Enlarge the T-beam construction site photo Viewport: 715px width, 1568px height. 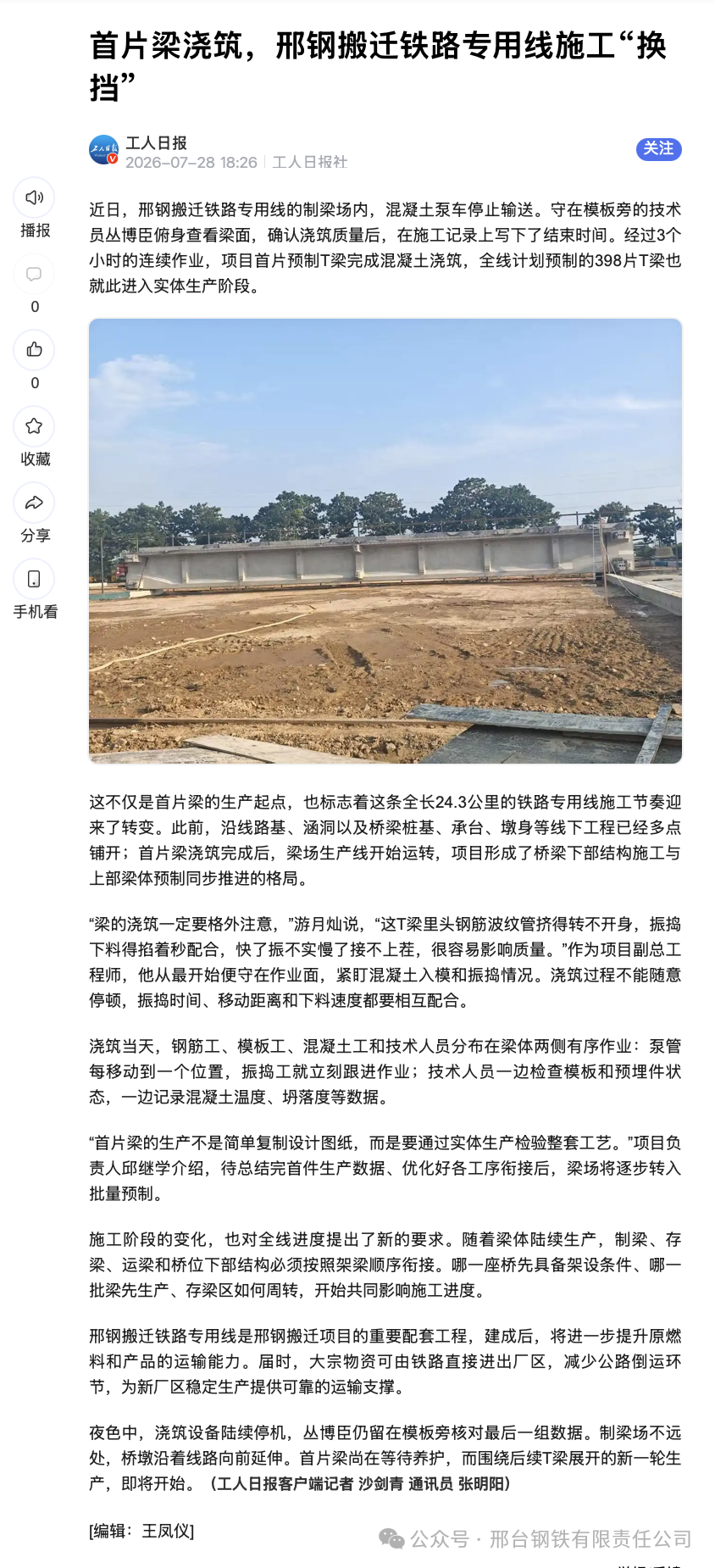click(x=385, y=541)
